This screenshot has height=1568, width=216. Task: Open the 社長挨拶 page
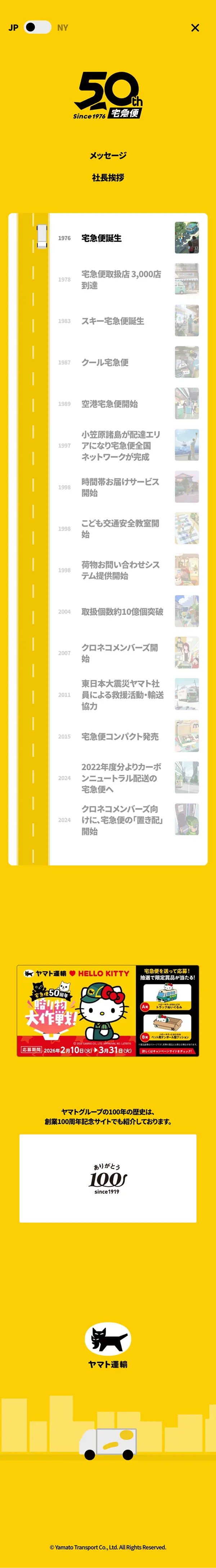(108, 178)
